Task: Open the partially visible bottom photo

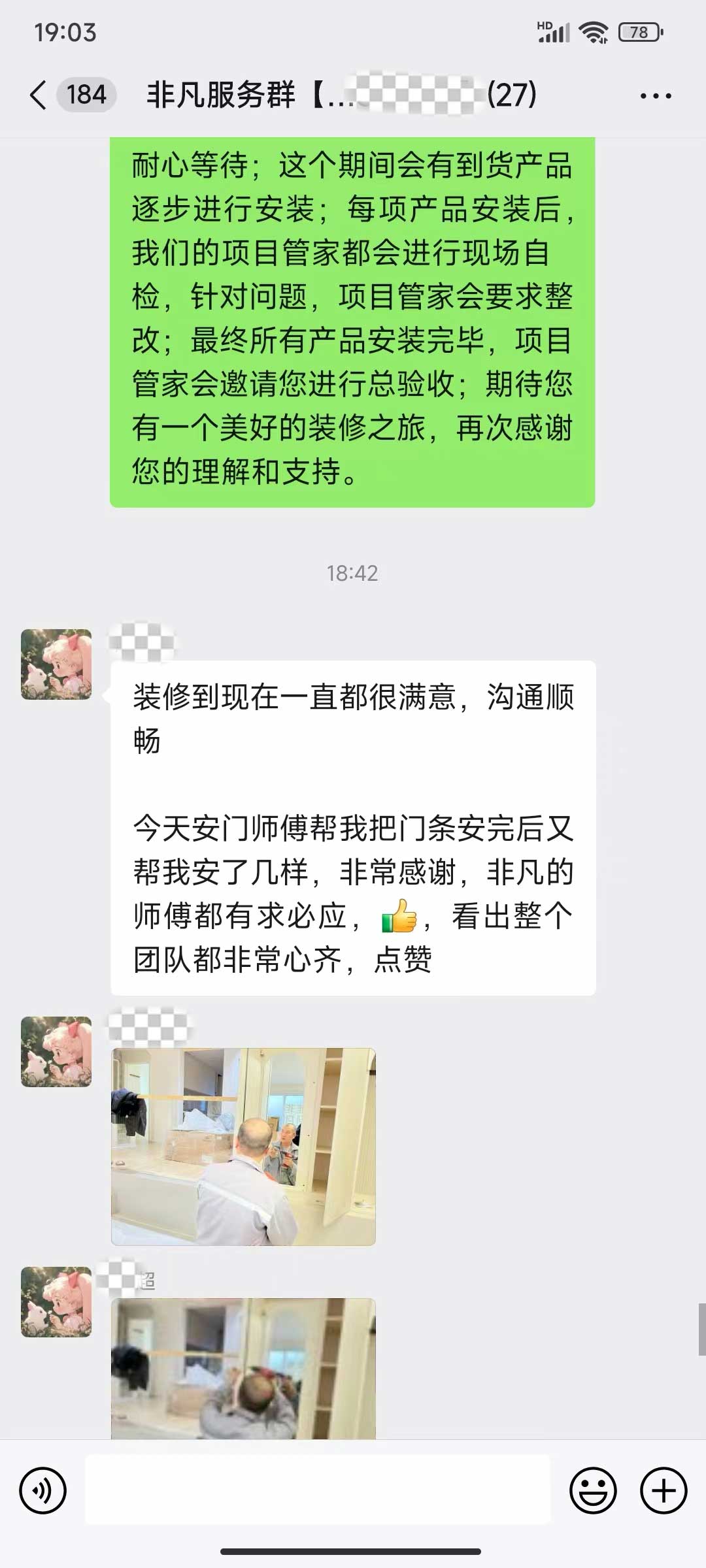Action: [243, 1369]
